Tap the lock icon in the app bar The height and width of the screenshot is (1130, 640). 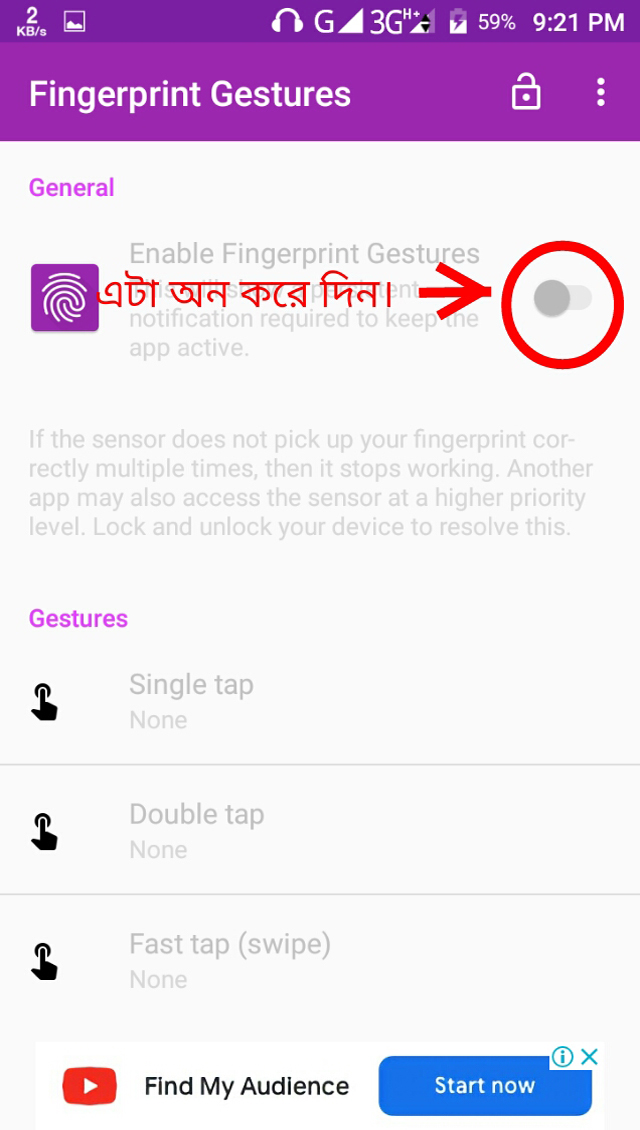(526, 93)
